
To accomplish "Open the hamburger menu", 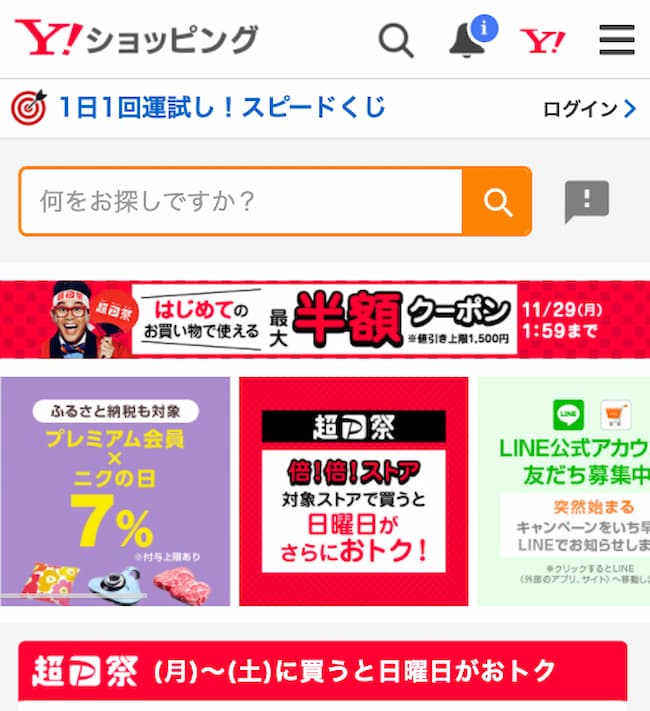I will pos(617,40).
